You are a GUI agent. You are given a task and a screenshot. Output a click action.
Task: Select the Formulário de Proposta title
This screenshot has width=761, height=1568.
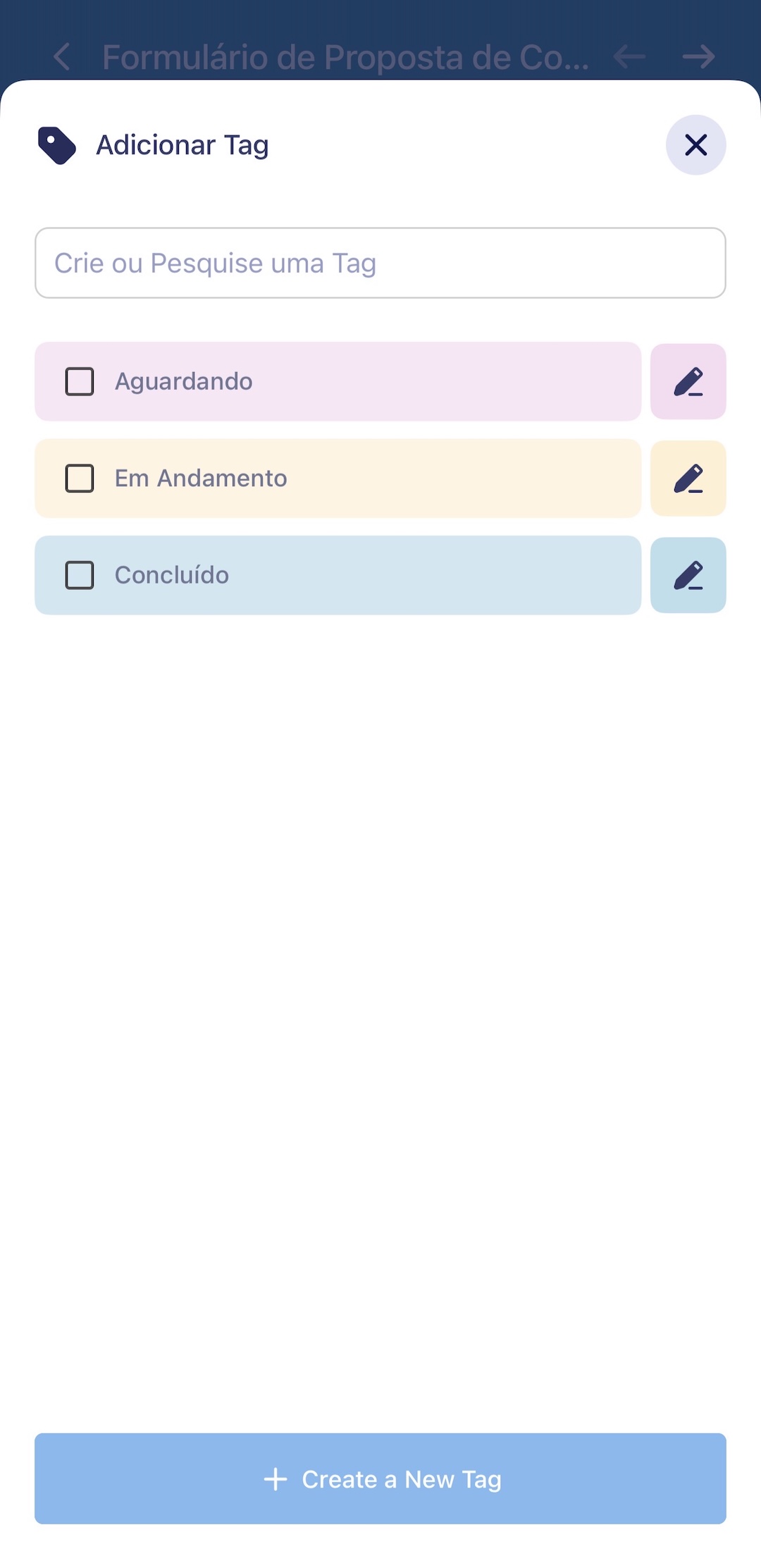[x=345, y=57]
